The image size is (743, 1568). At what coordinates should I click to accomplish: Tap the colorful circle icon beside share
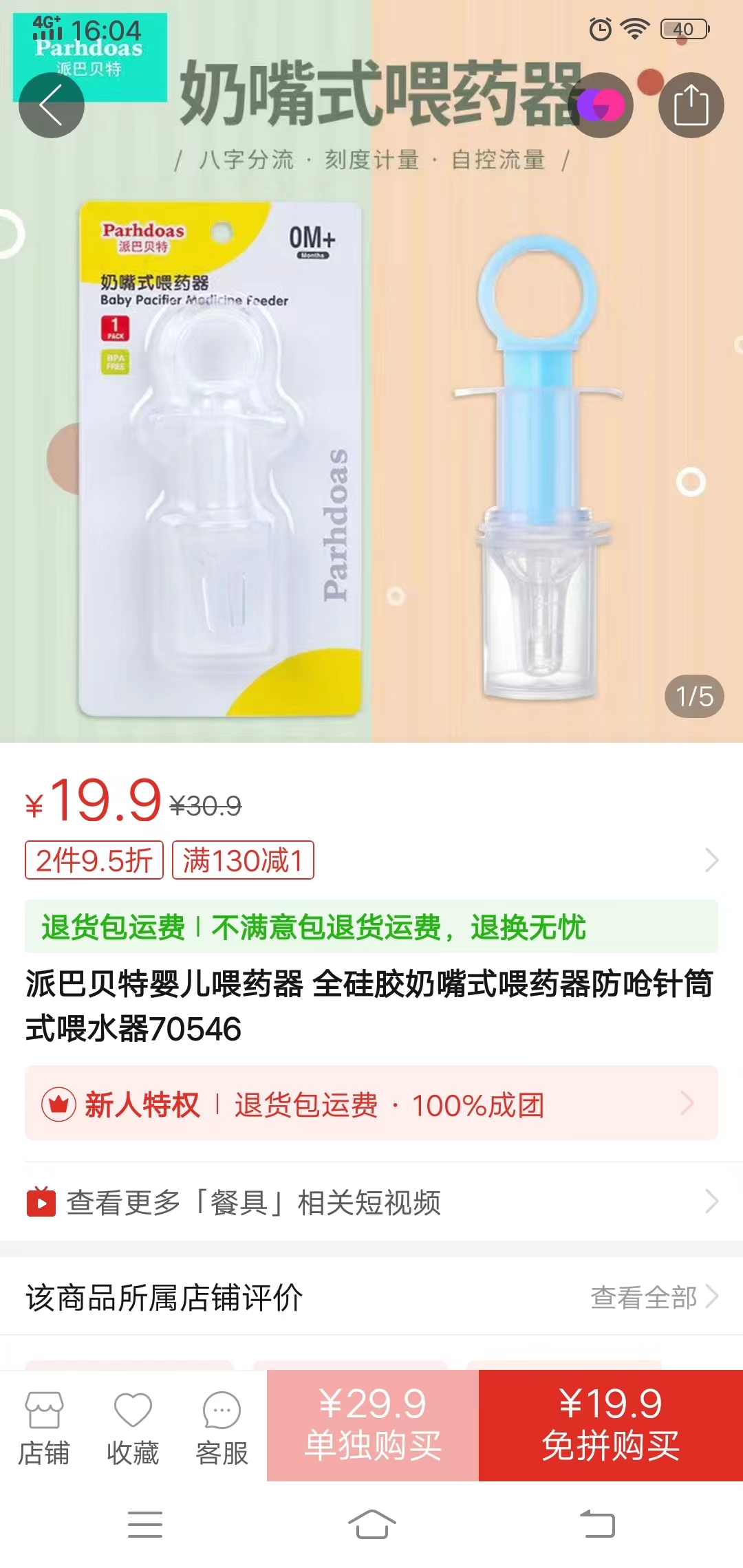(x=601, y=105)
